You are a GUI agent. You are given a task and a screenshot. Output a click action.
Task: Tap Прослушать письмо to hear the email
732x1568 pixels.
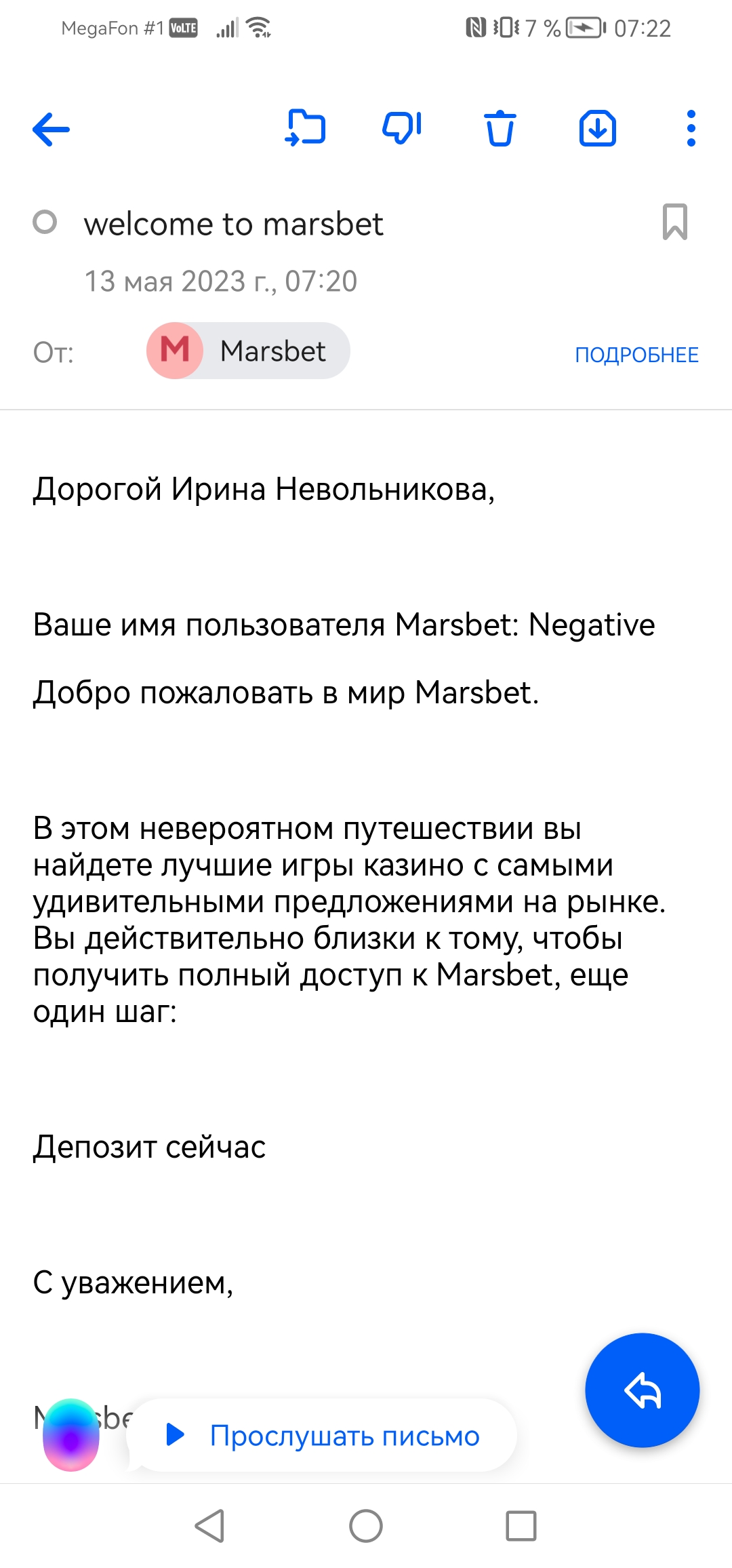(324, 1436)
